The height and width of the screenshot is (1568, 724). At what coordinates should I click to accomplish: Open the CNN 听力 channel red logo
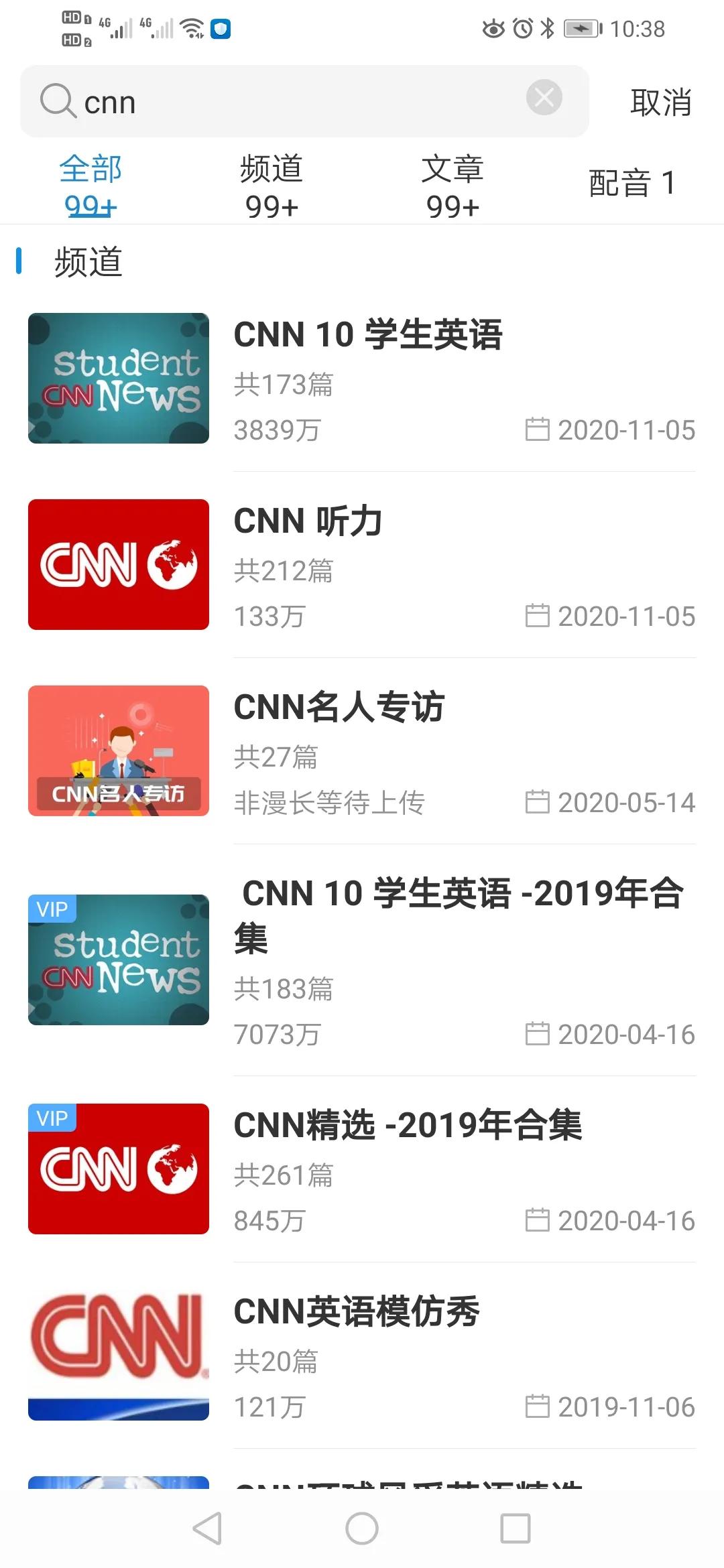(x=118, y=563)
